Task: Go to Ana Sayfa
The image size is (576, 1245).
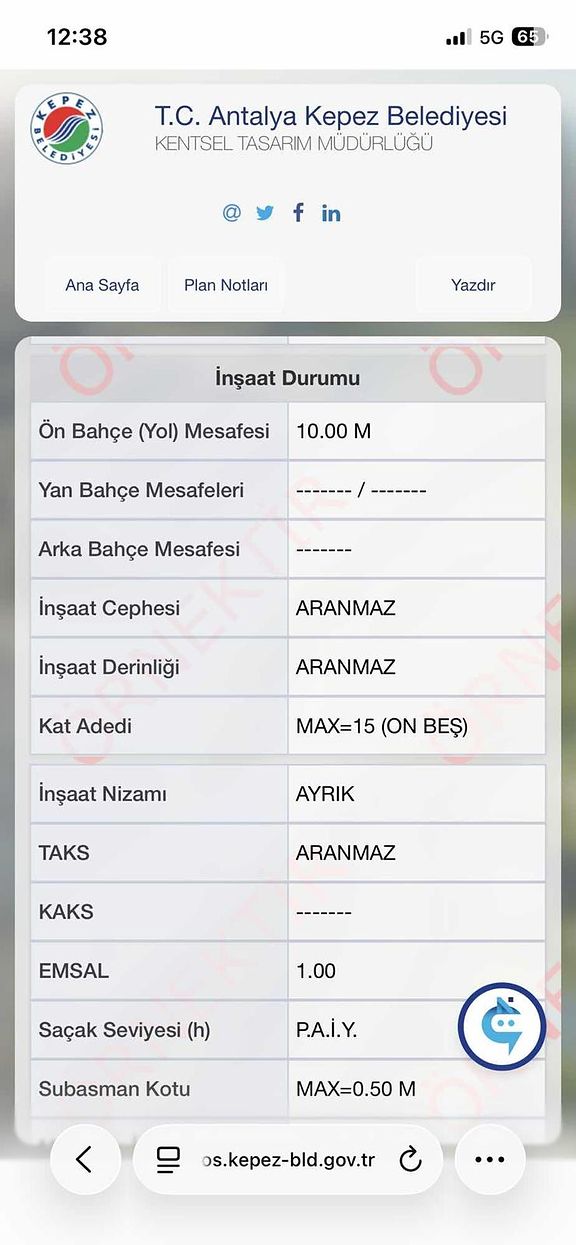Action: [x=102, y=285]
